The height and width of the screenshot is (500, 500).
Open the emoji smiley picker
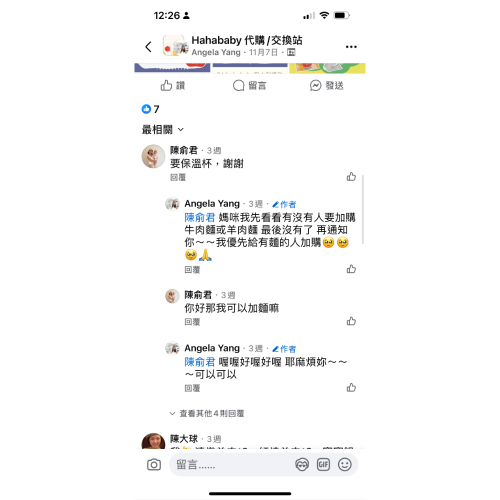coord(345,464)
